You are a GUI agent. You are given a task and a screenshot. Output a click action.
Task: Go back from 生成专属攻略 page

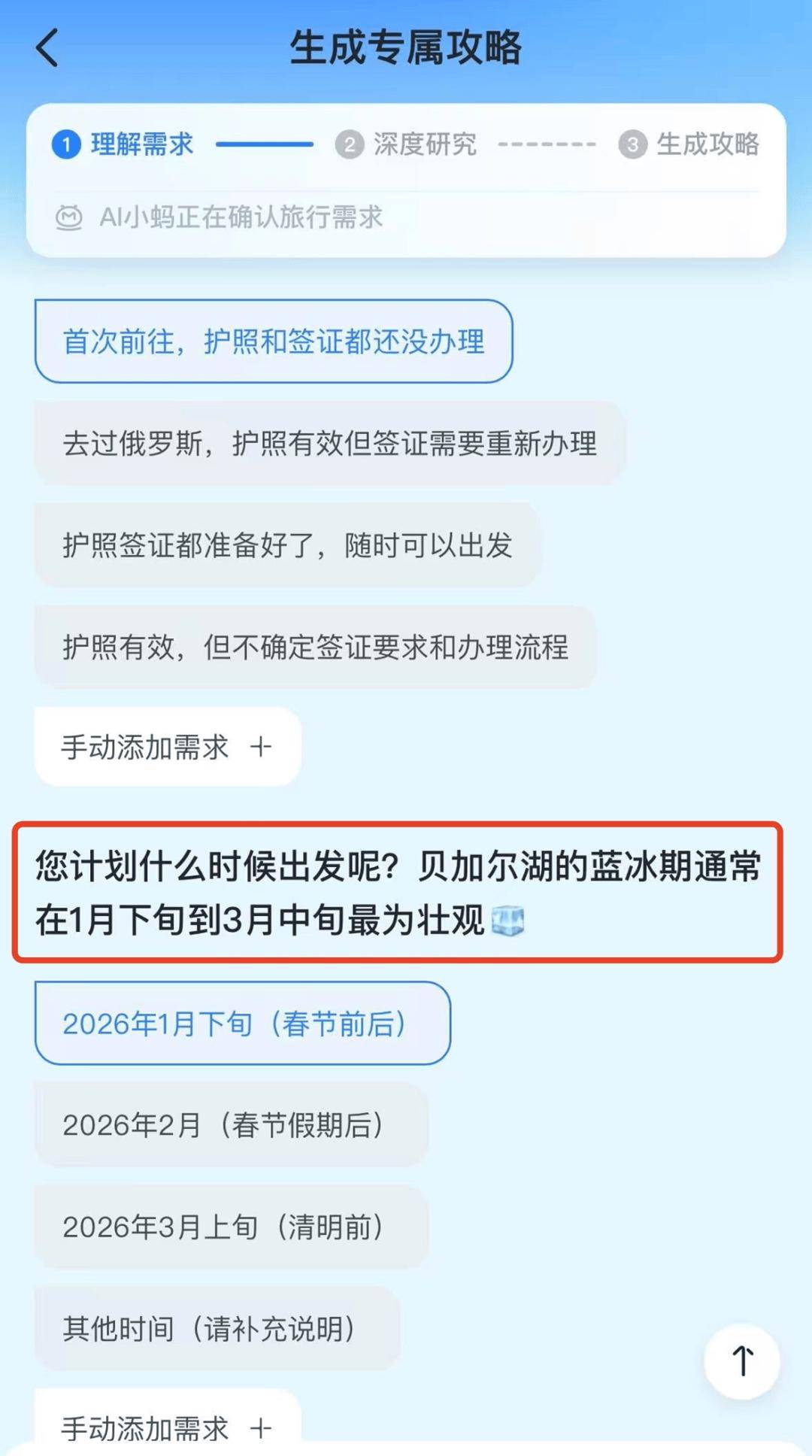(47, 48)
